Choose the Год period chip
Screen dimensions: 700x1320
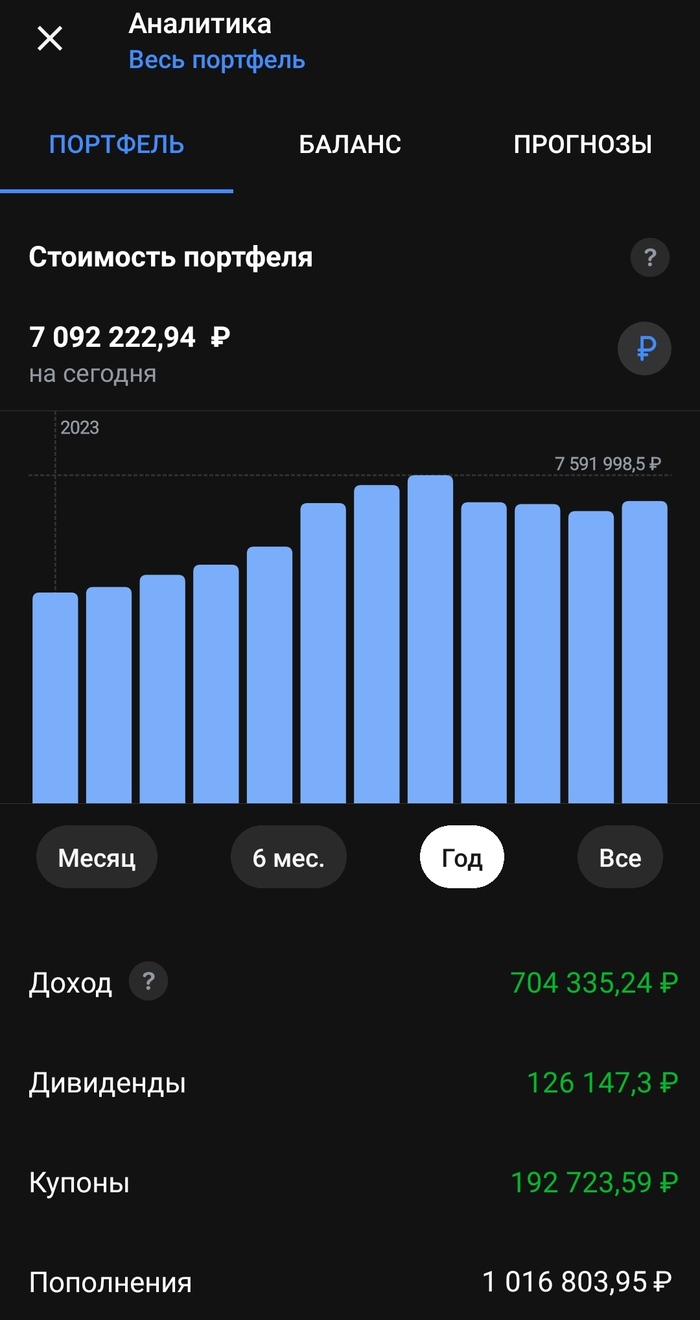462,857
